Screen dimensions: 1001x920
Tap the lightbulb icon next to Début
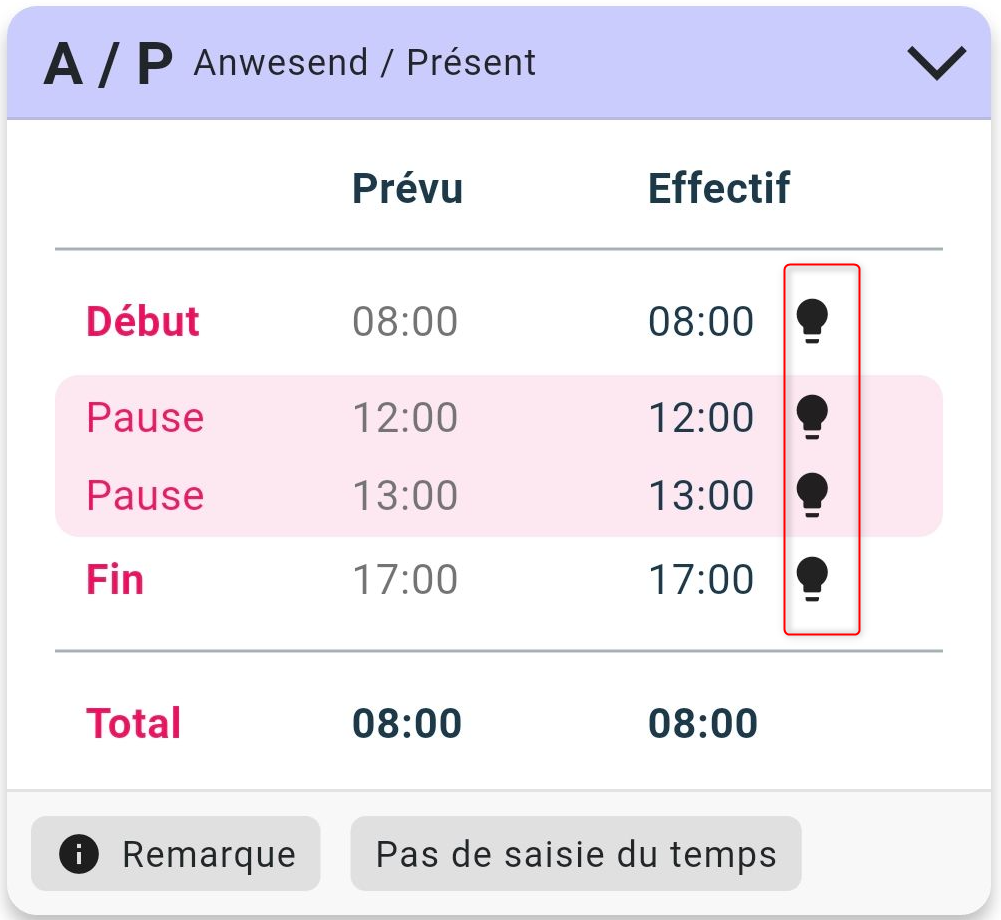point(812,322)
